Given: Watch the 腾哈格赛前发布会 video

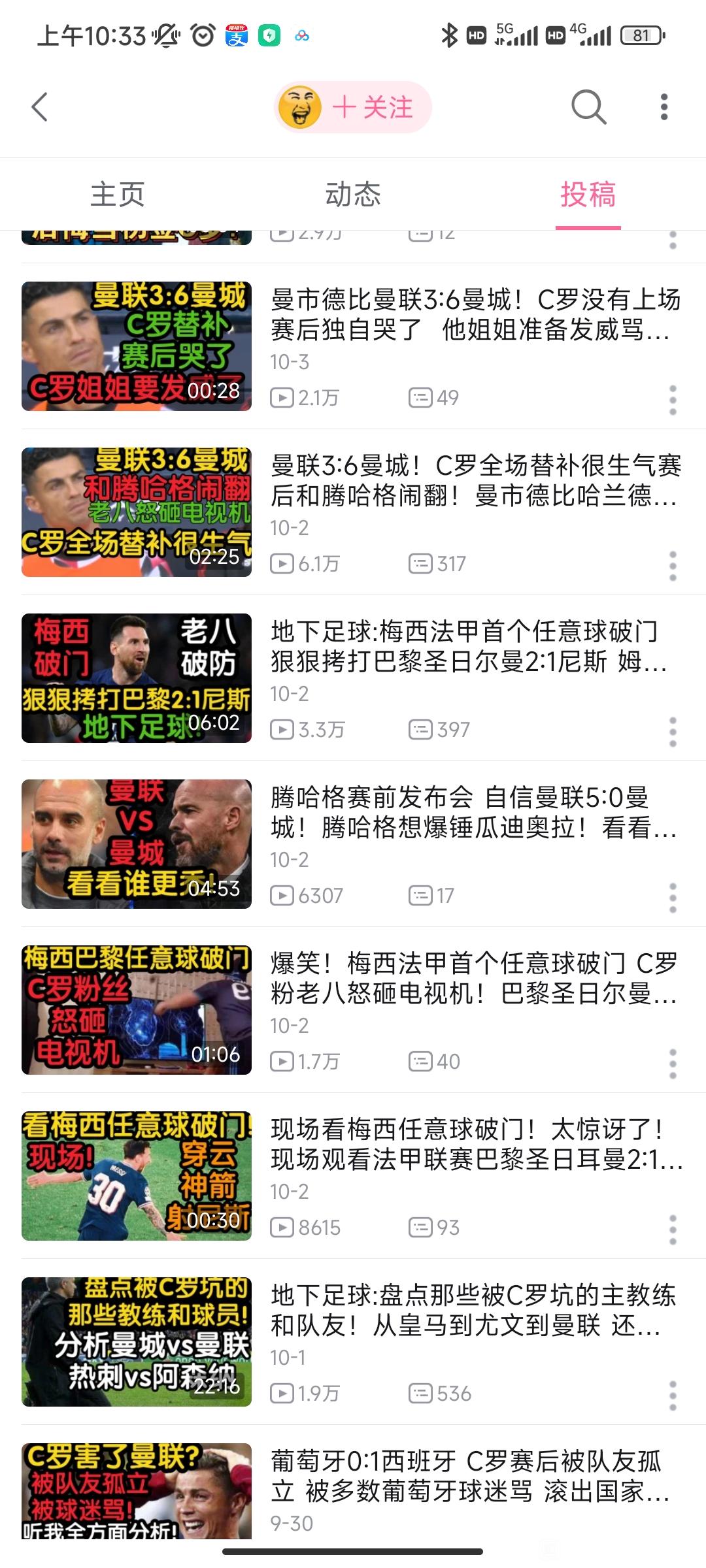Looking at the screenshot, I should tap(353, 844).
